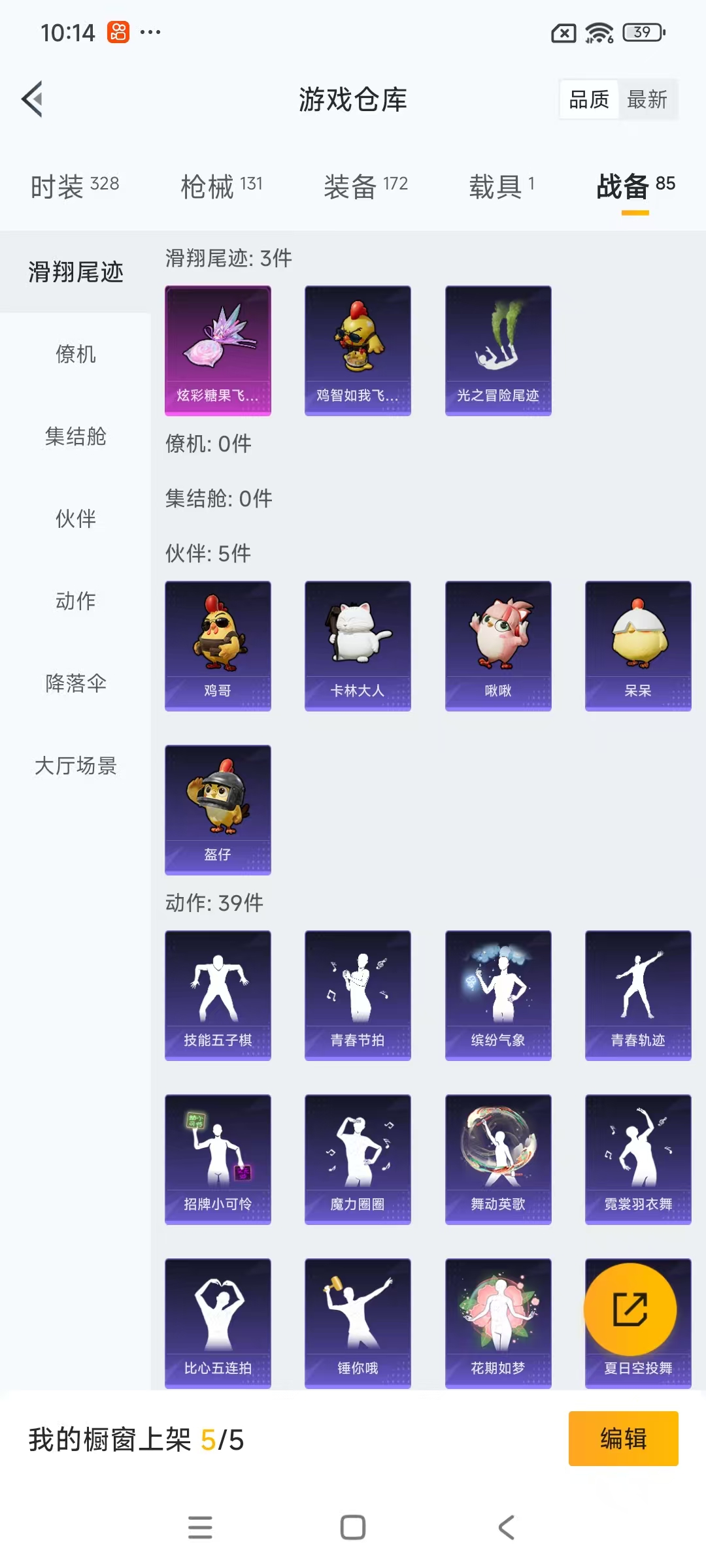Open the 载具 tab
706x1568 pixels.
point(501,186)
